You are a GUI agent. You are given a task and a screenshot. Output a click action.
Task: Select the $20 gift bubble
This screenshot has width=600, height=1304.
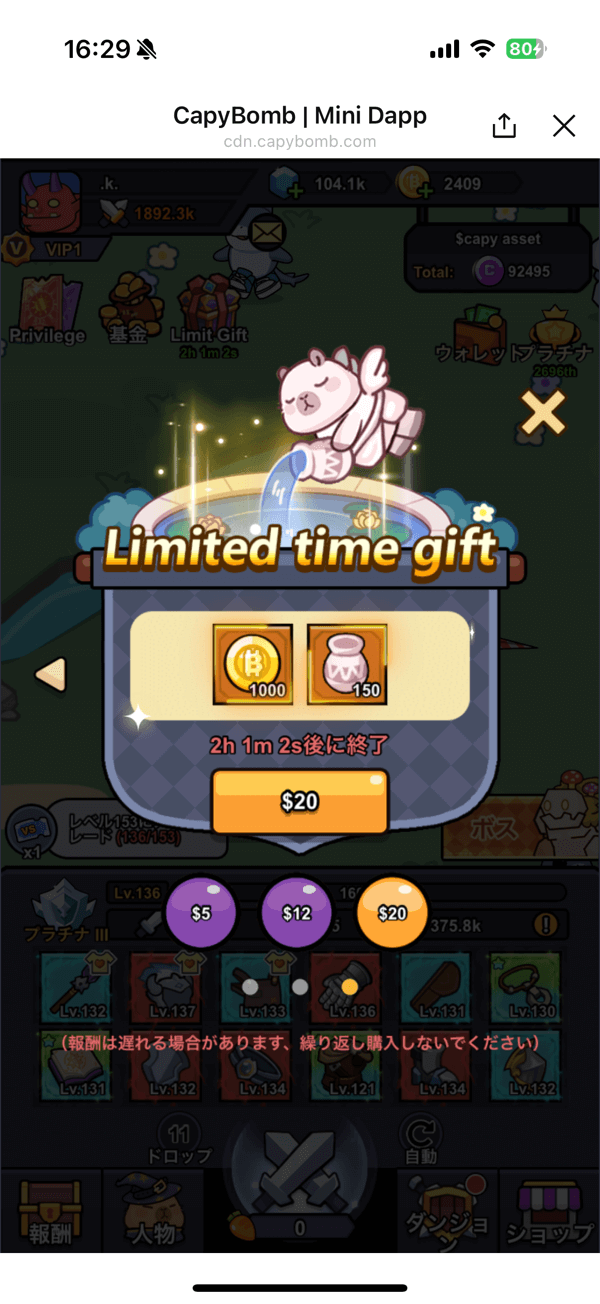(x=392, y=912)
